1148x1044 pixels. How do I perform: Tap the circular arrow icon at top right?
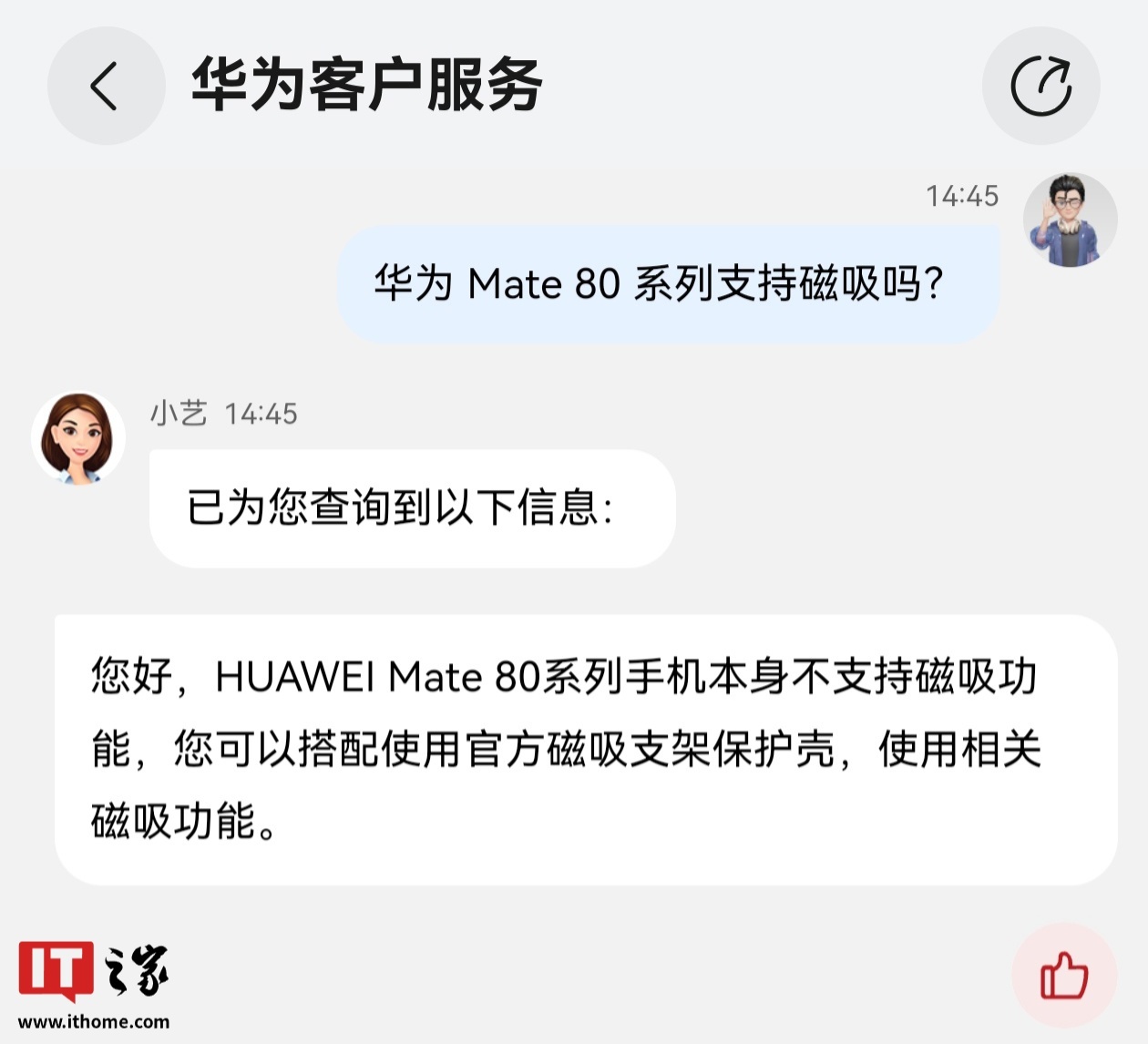coord(1040,86)
